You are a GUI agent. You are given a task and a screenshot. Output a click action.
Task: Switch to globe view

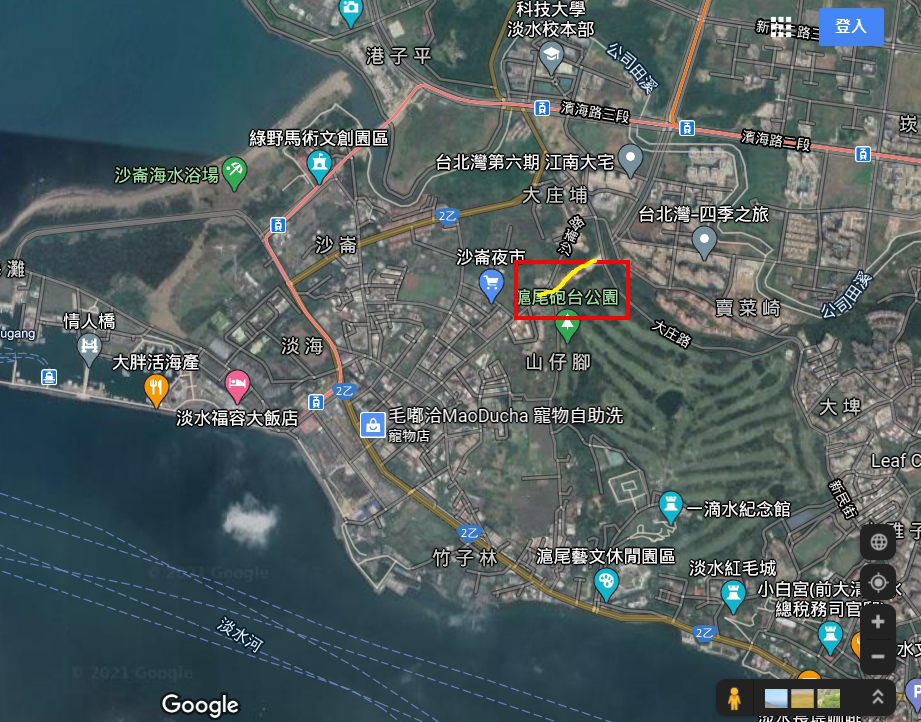coord(878,542)
